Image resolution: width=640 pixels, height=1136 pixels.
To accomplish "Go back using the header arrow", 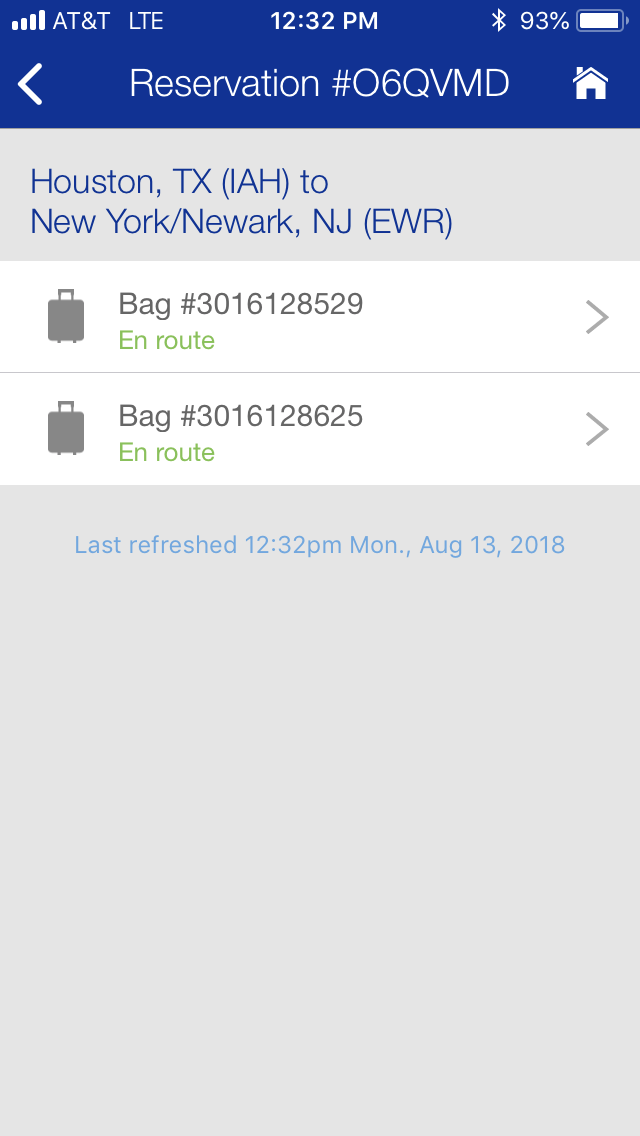I will click(x=32, y=84).
